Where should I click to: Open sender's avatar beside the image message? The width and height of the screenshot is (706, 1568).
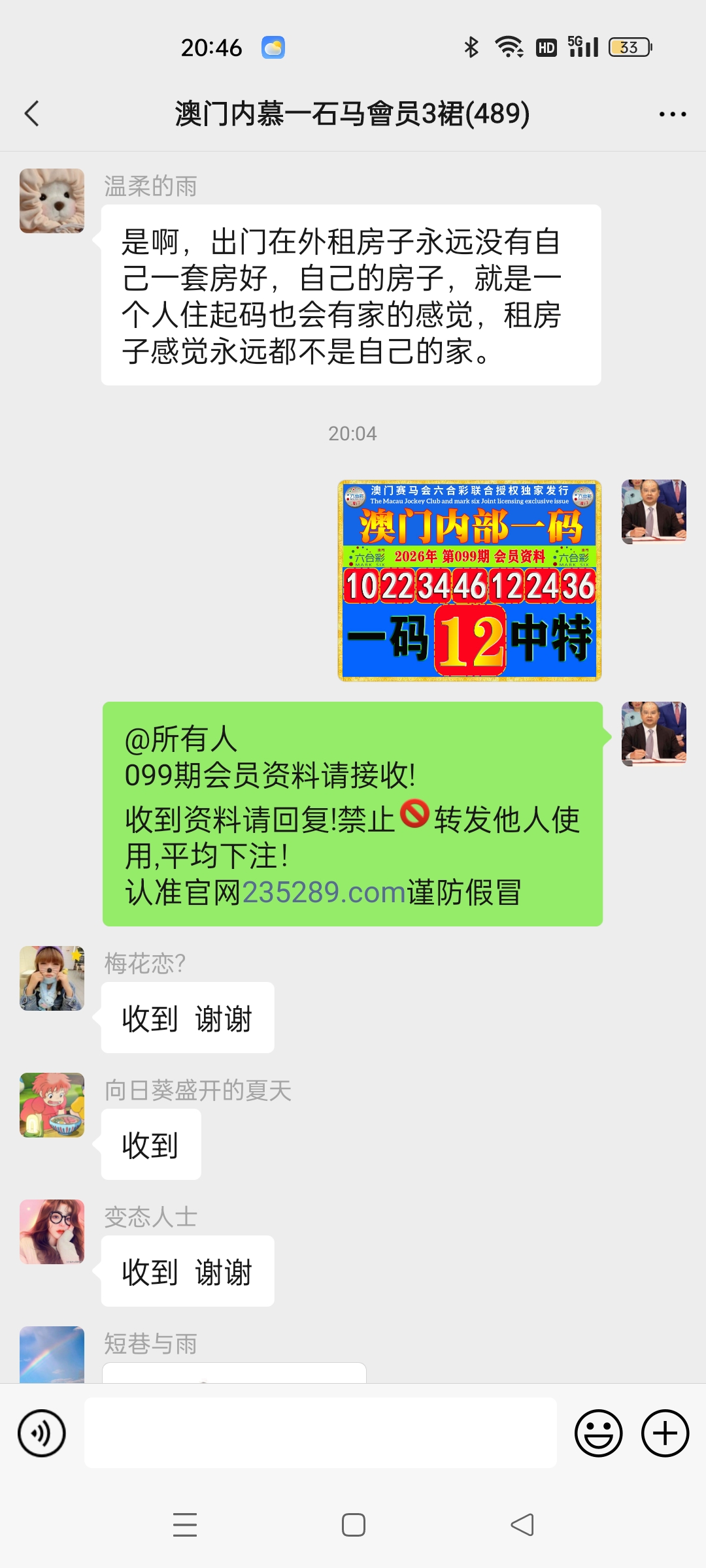[654, 512]
